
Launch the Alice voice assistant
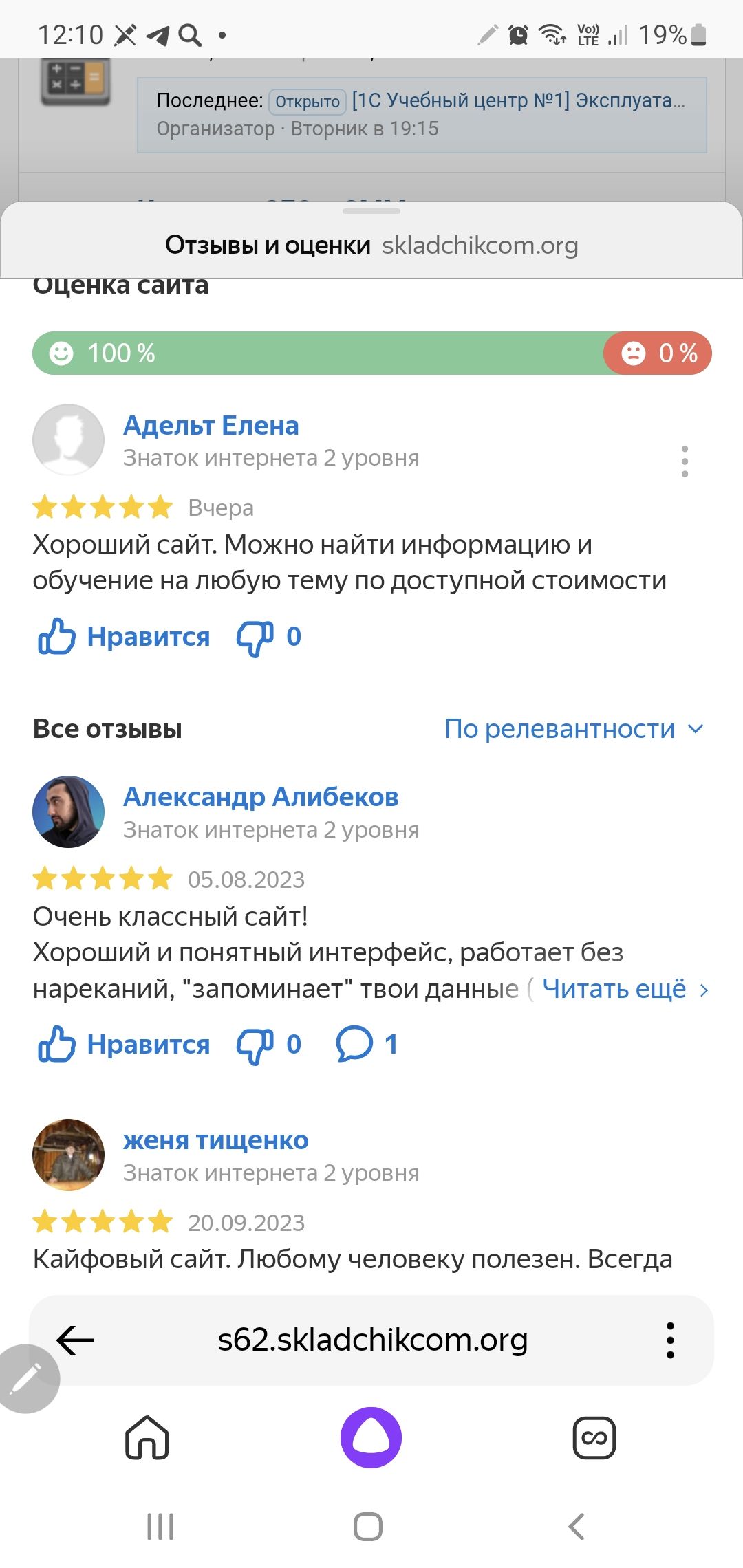point(371,1437)
